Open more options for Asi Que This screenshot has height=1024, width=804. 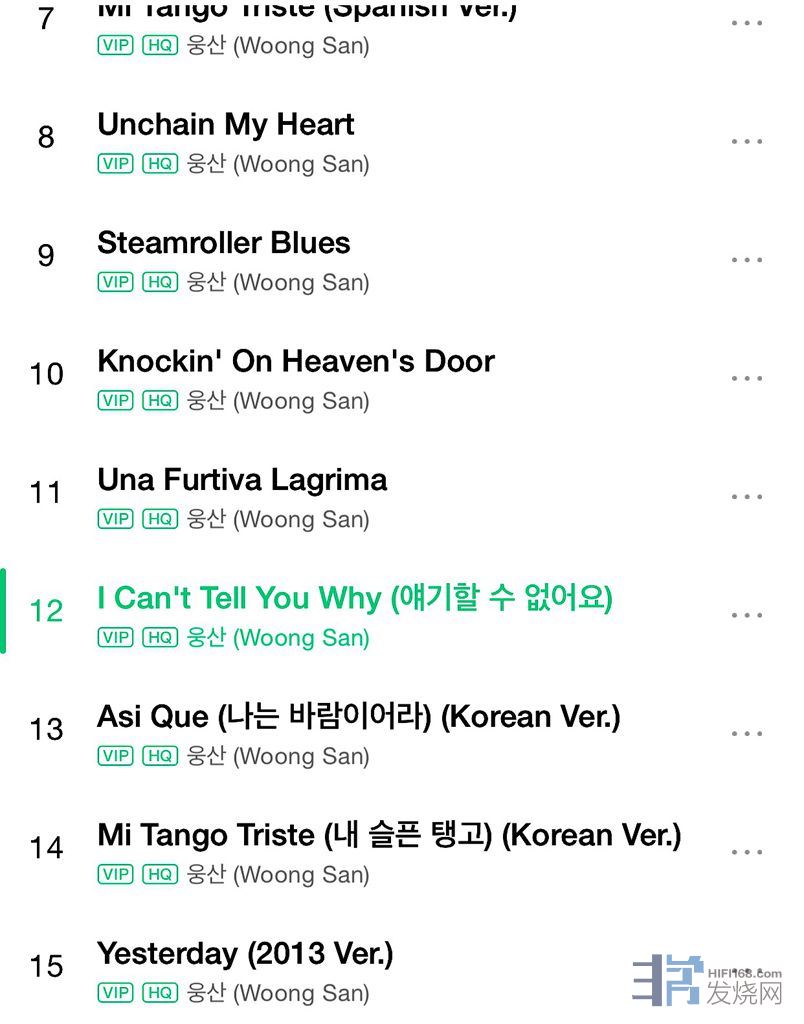[746, 734]
